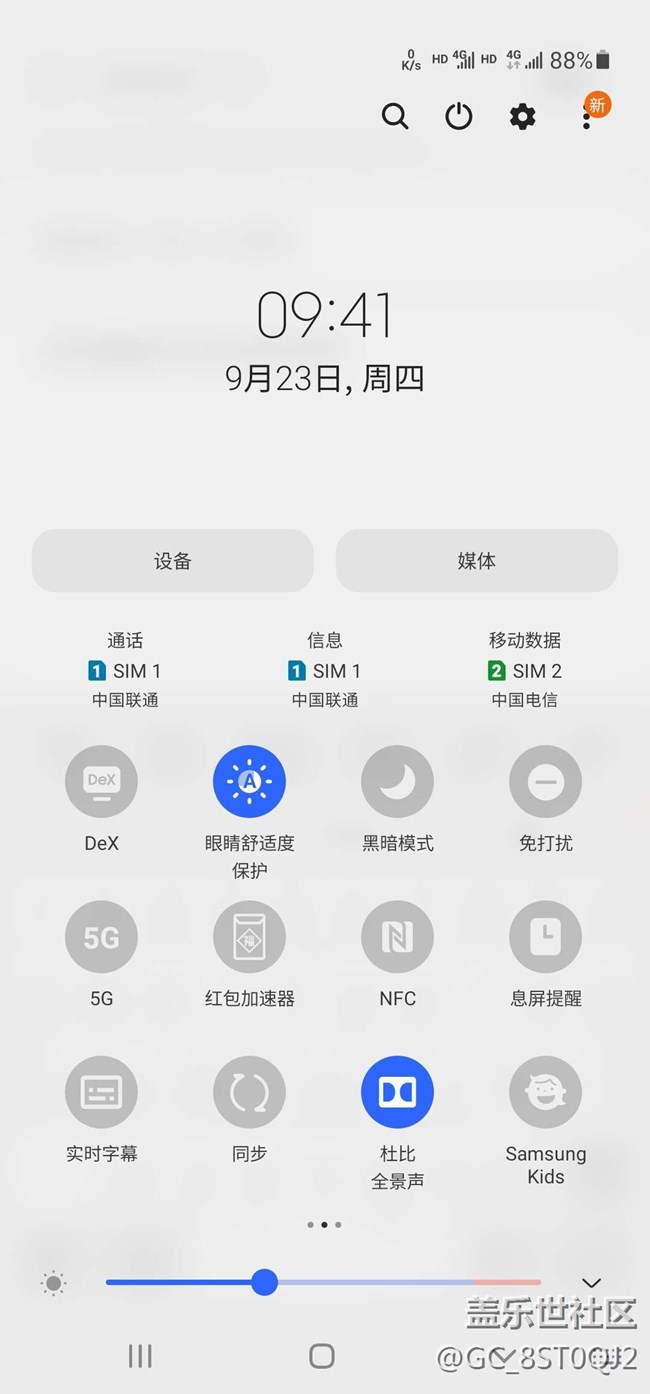The image size is (650, 1394).
Task: Enable the DeX toggle
Action: 101,781
